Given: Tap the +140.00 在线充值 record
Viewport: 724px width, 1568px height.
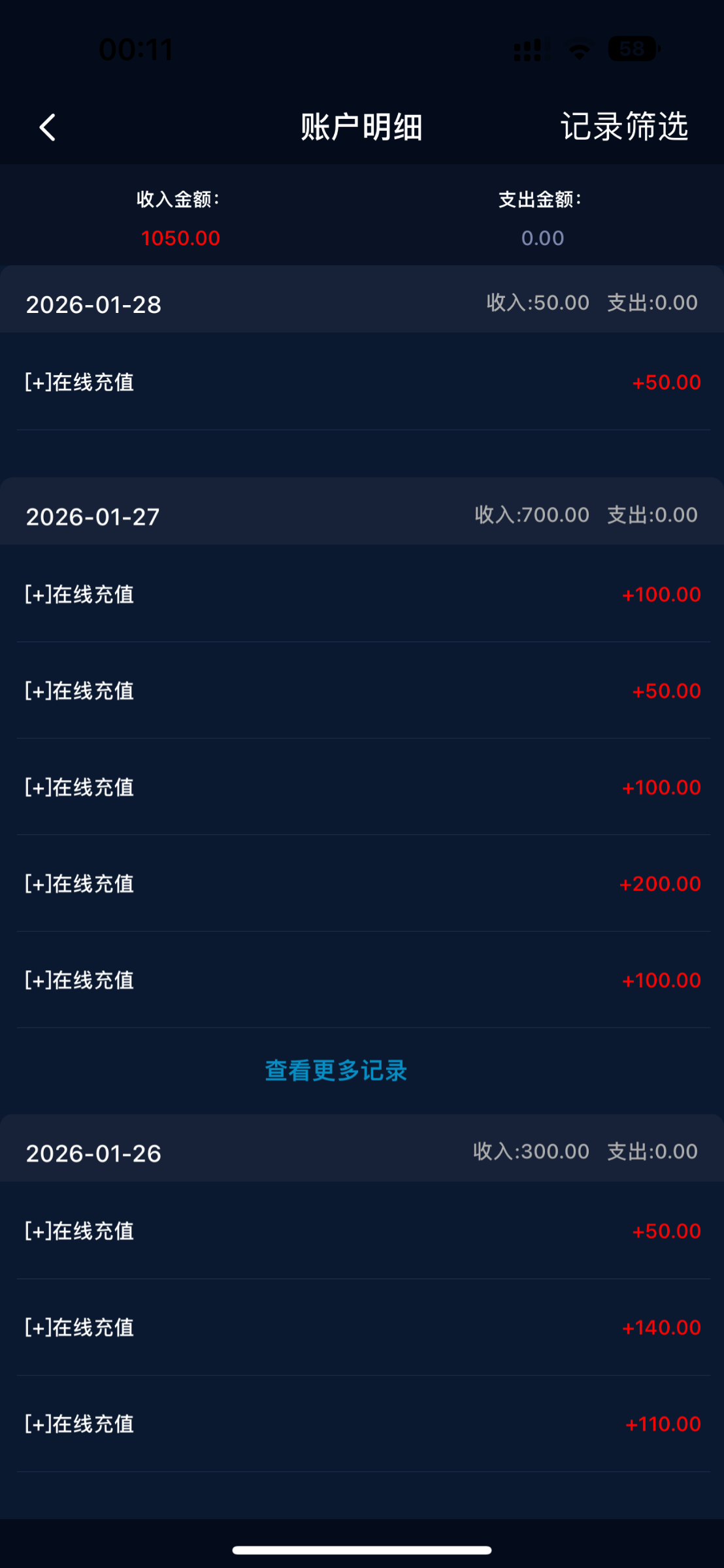Looking at the screenshot, I should click(362, 1328).
